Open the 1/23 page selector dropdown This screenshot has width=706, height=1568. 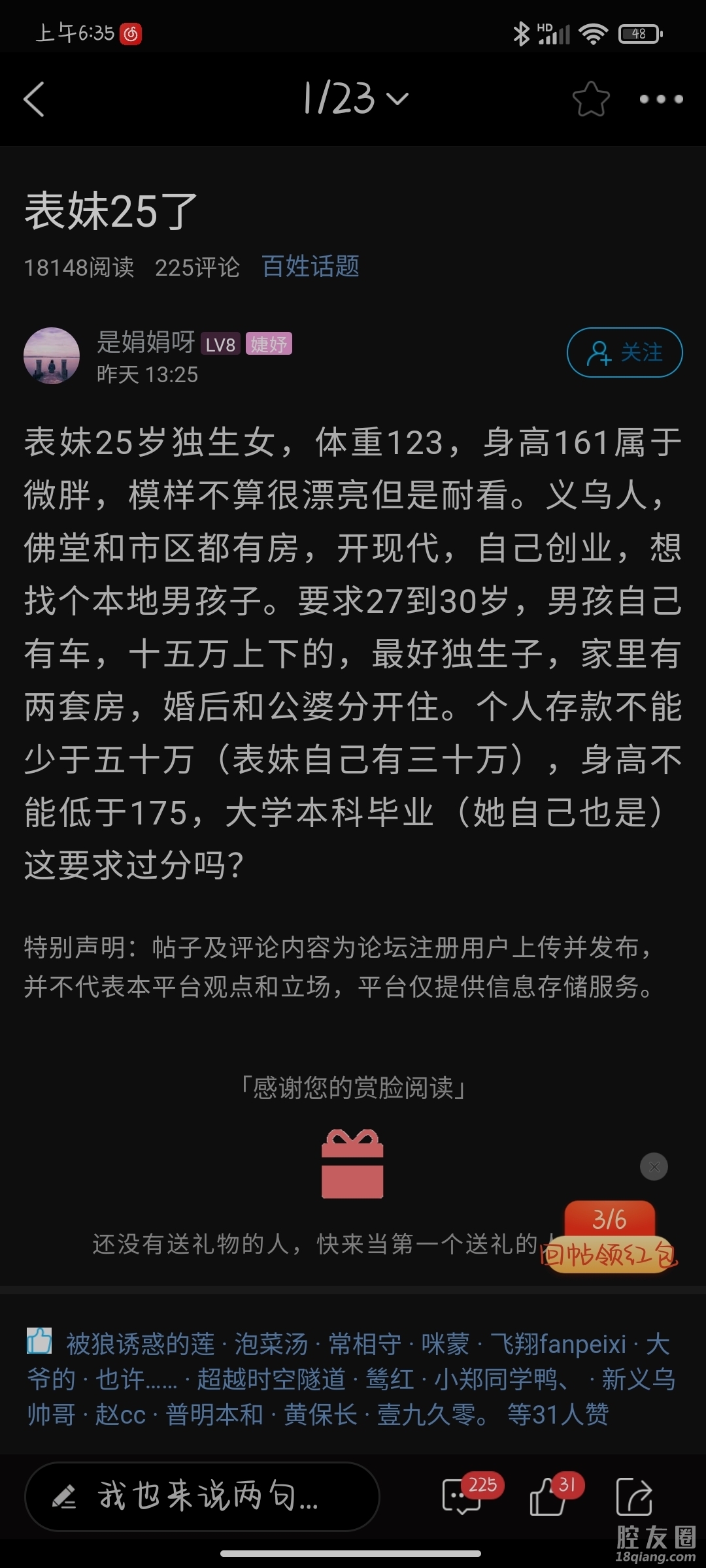pyautogui.click(x=355, y=99)
